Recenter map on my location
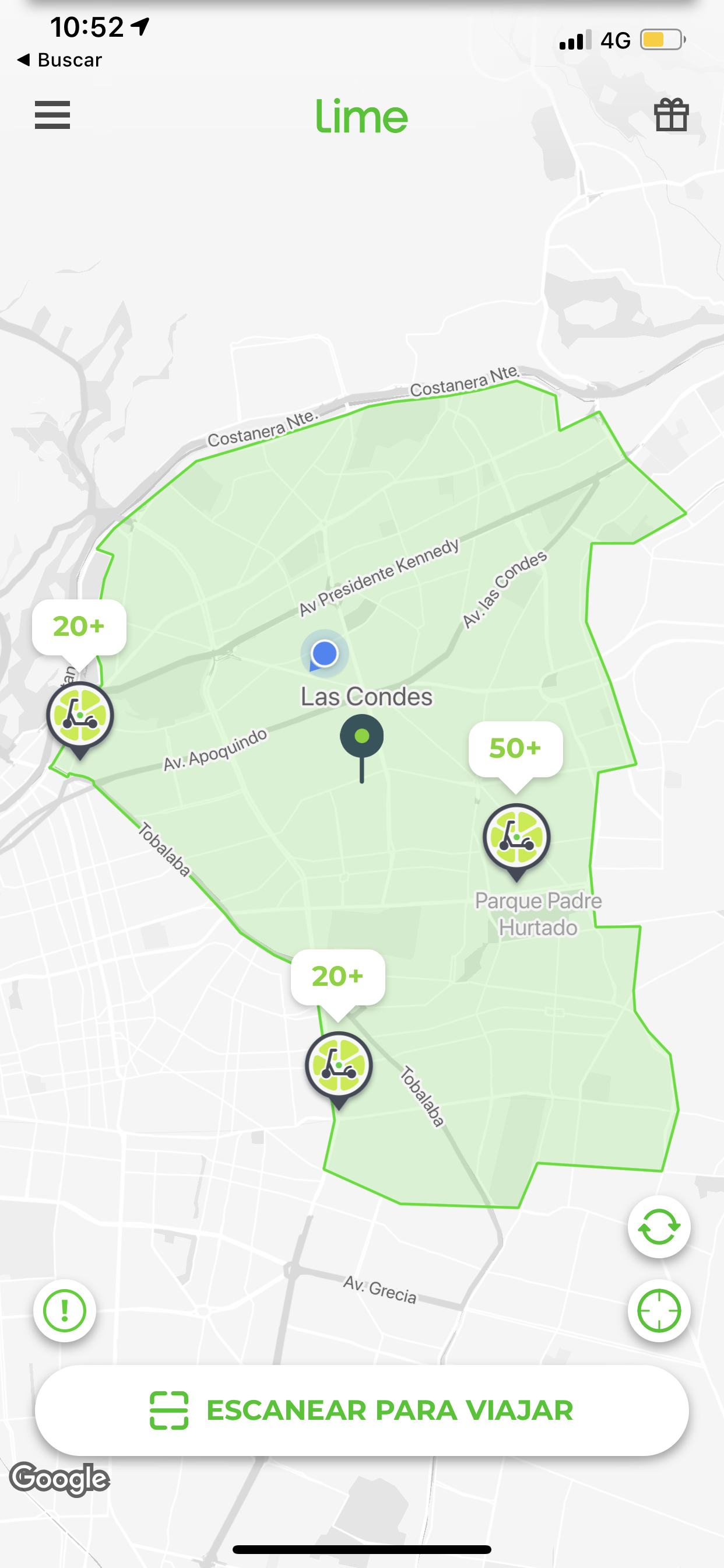This screenshot has width=724, height=1568. (659, 1310)
